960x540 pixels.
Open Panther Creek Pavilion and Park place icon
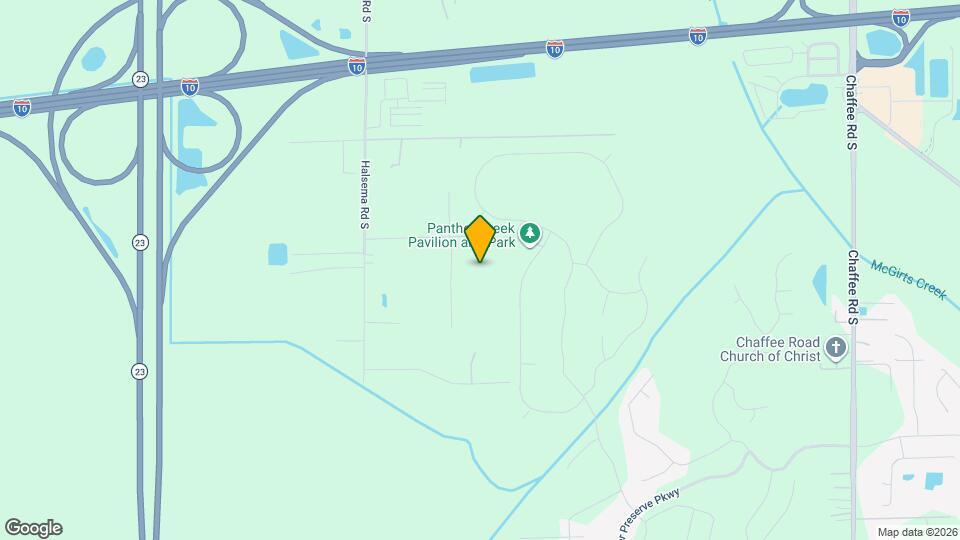pos(530,235)
